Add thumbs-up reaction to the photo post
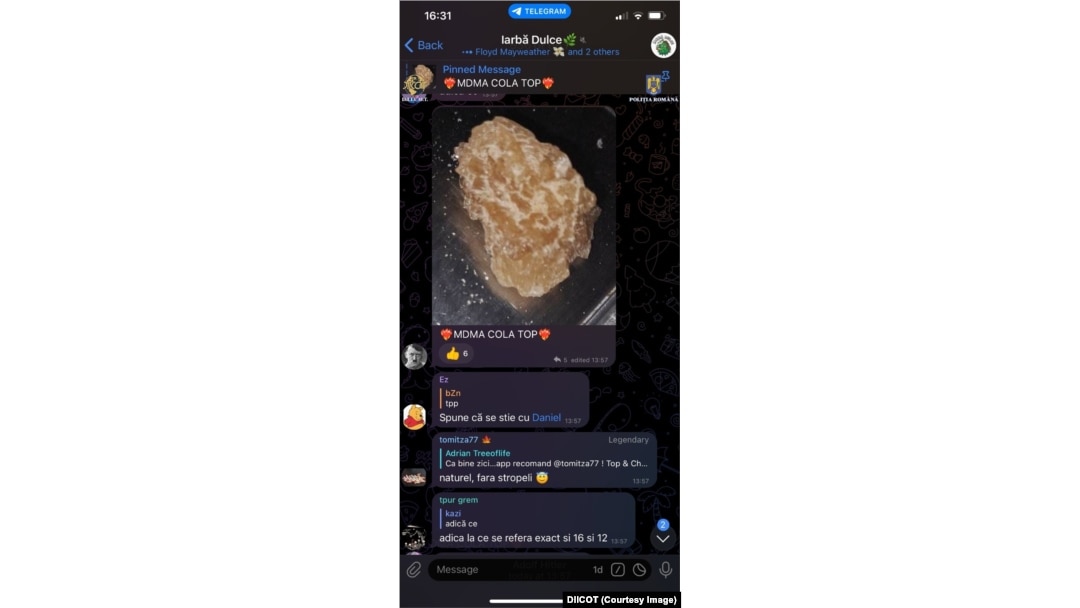 click(x=457, y=353)
